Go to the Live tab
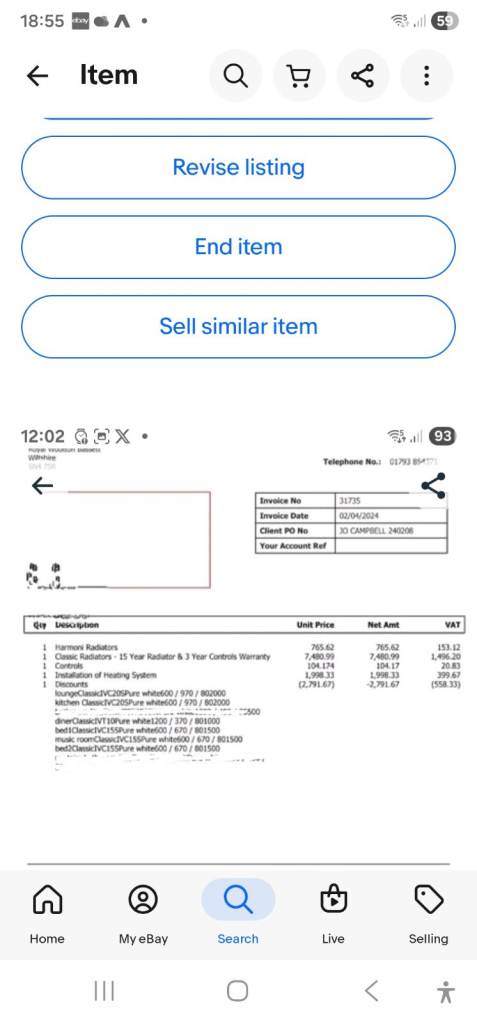This screenshot has width=477, height=1024. coord(333,914)
